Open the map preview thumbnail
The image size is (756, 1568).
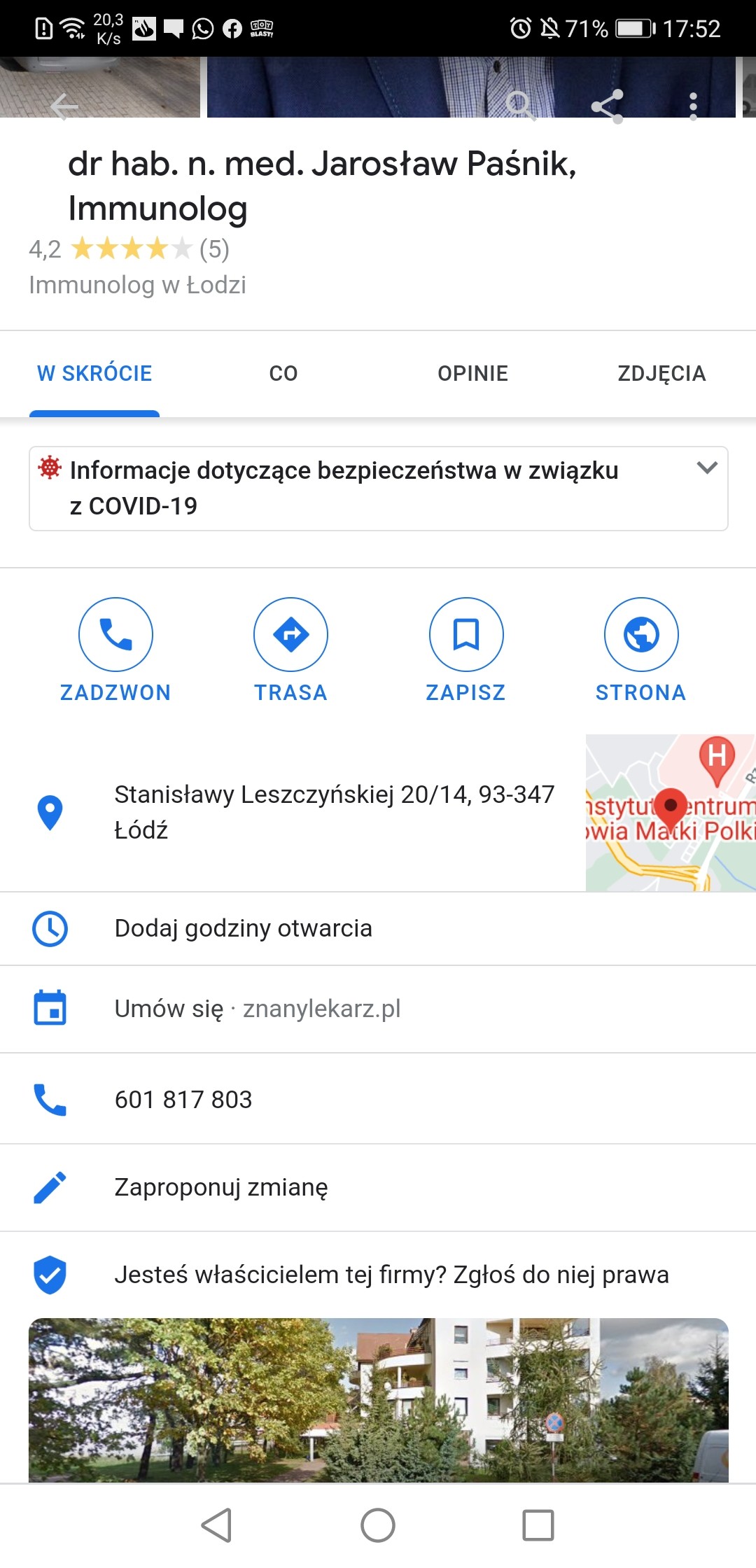point(671,813)
